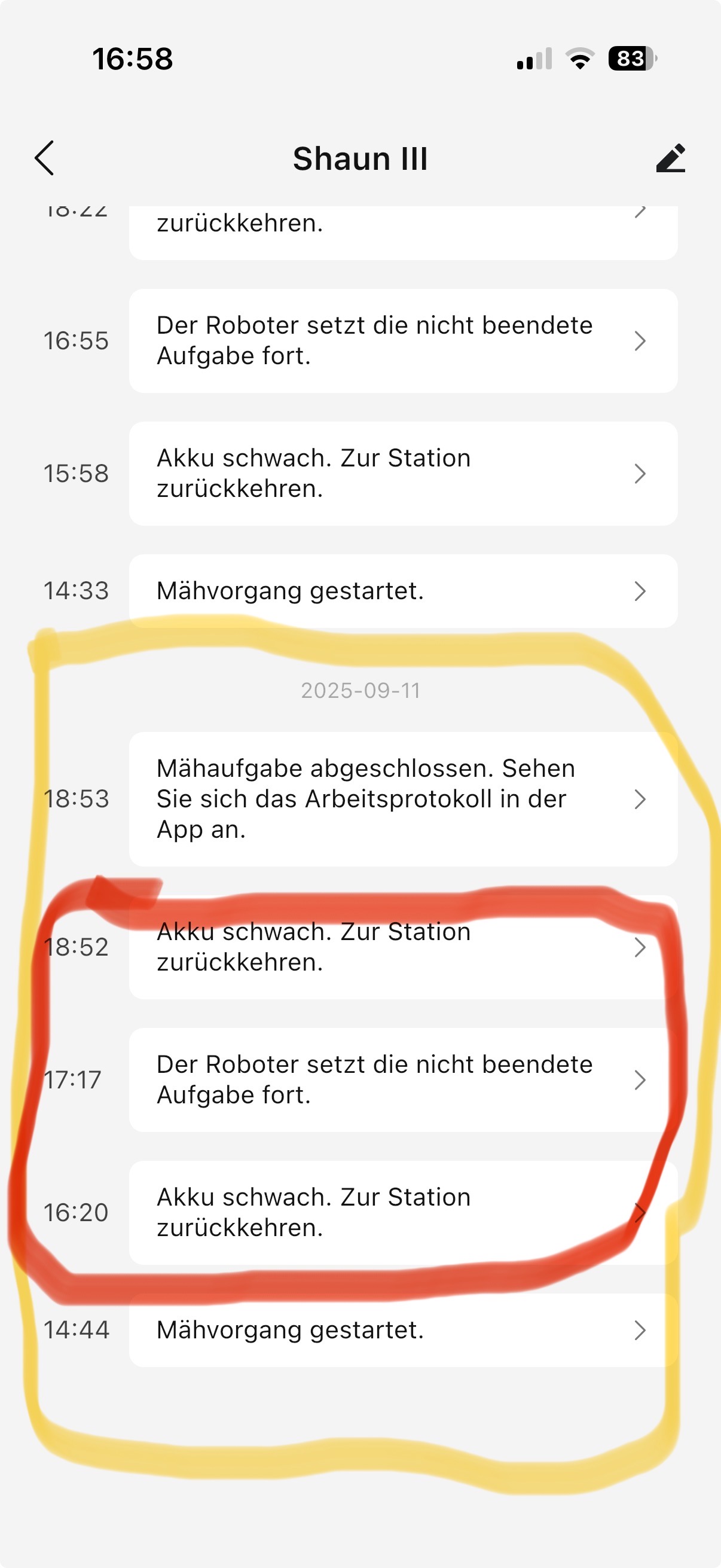Open 18:53 Mähaufgabe abgeschlossen entry

[x=403, y=799]
